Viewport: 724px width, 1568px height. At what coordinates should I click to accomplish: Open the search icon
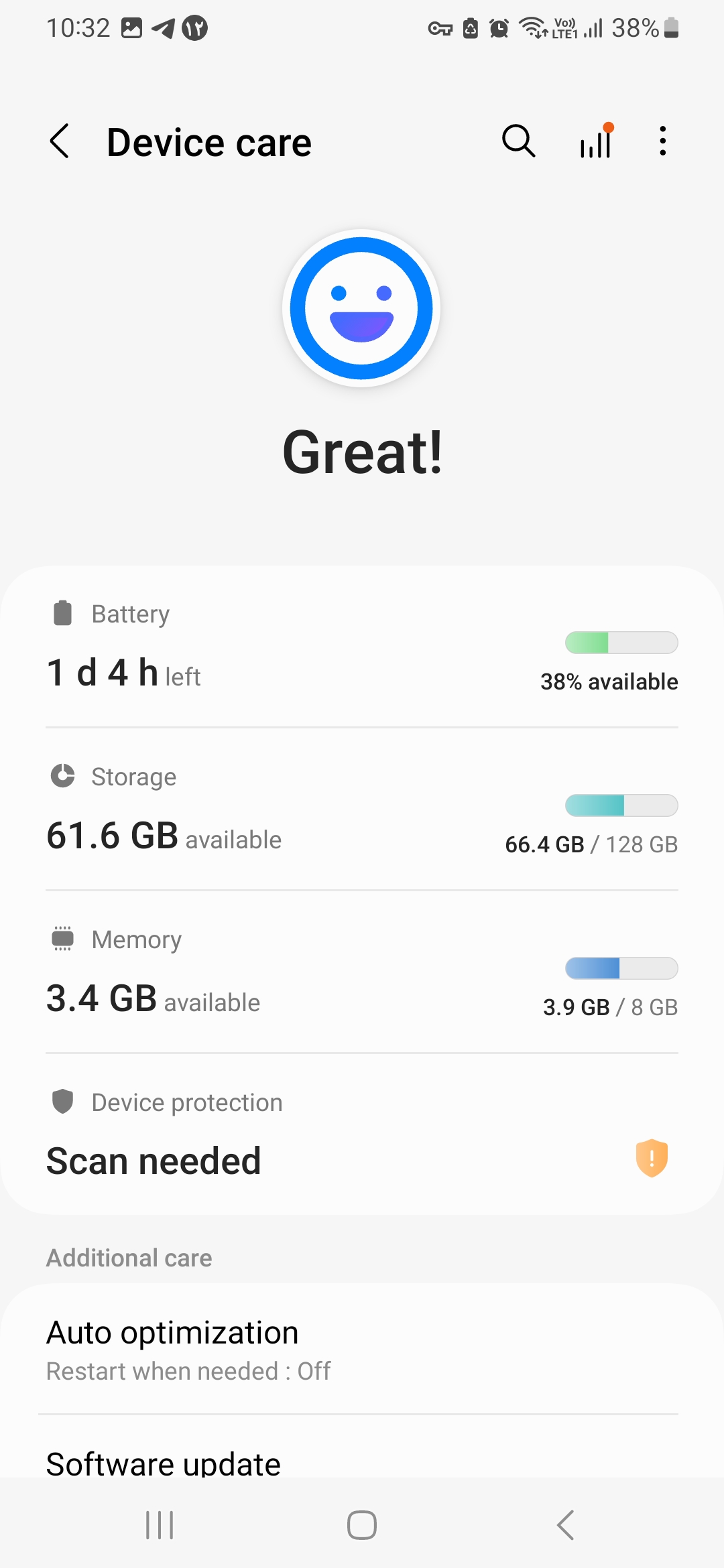pyautogui.click(x=517, y=141)
